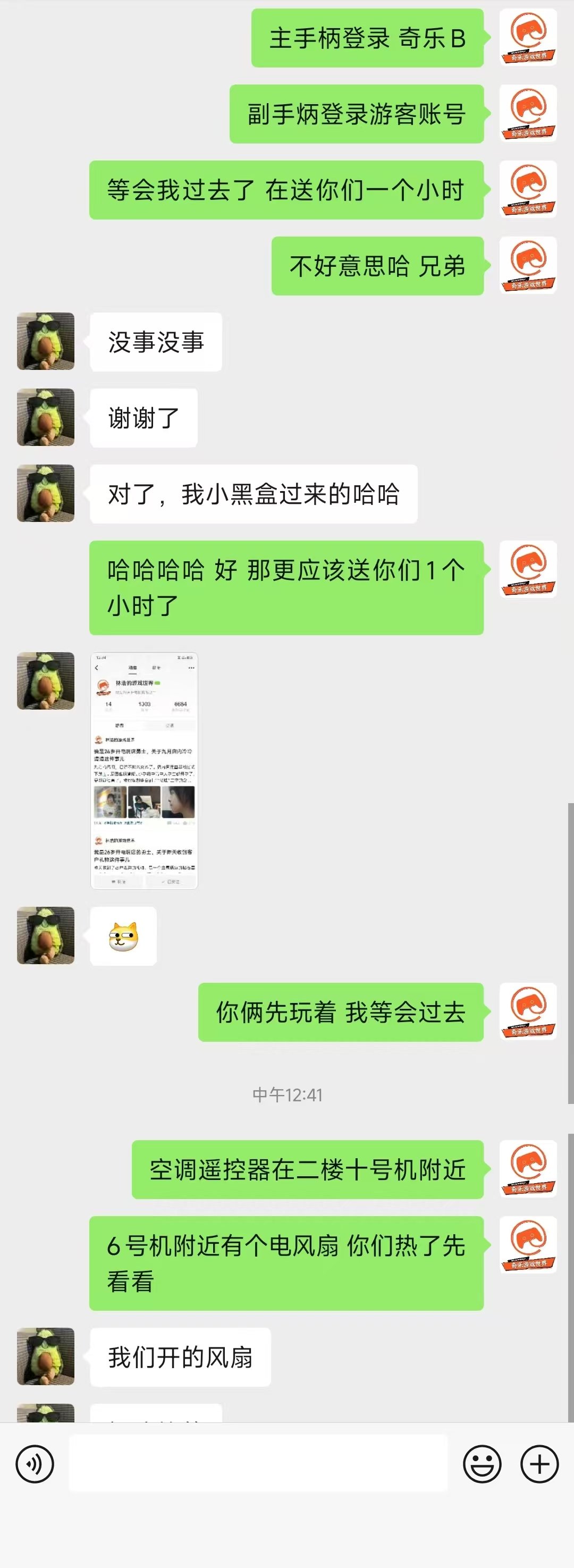574x1568 pixels.
Task: Open the shared profile screenshot image
Action: pyautogui.click(x=144, y=771)
